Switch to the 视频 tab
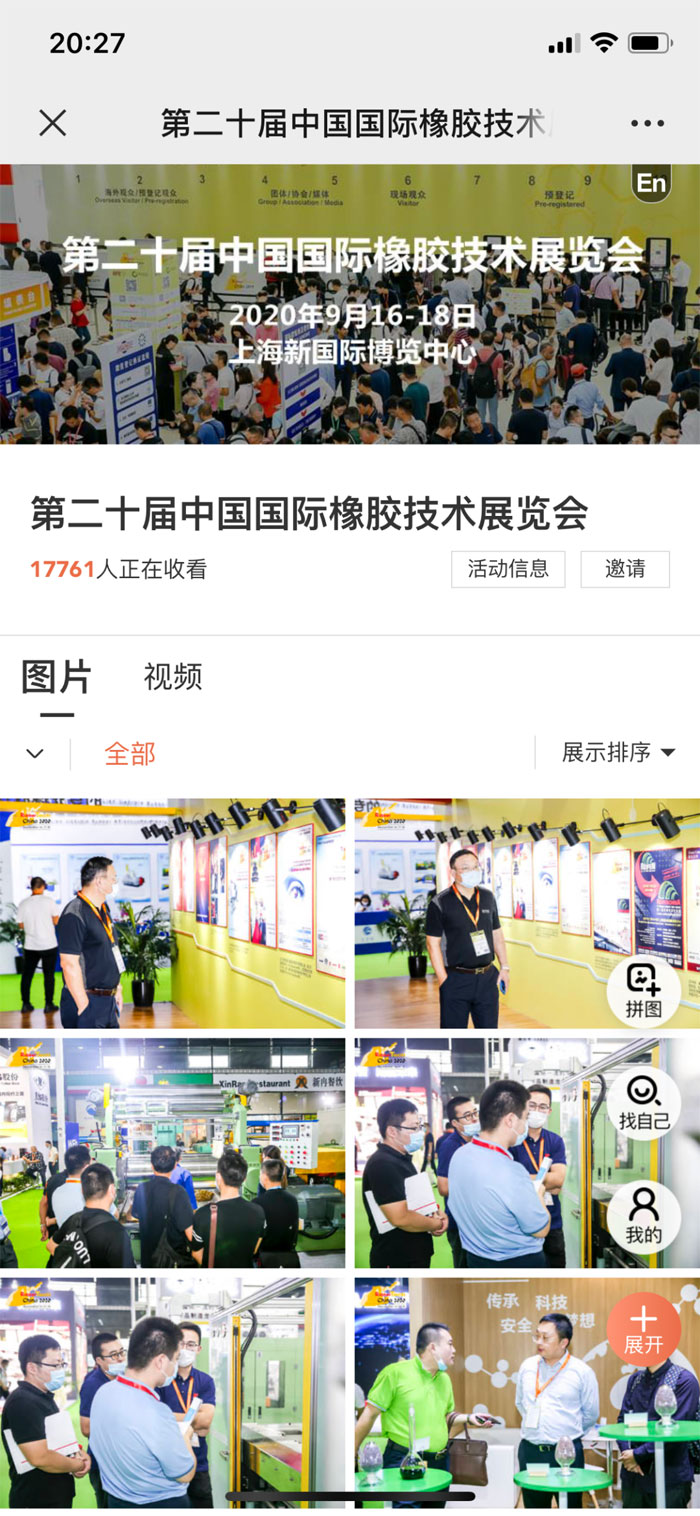 (173, 677)
